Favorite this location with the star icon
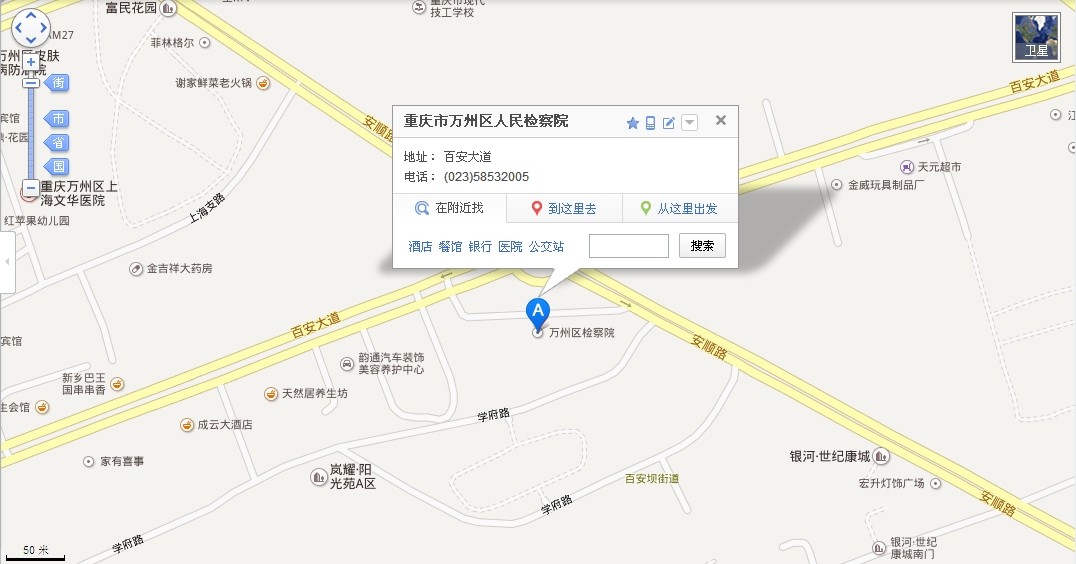The width and height of the screenshot is (1076, 564). 632,123
